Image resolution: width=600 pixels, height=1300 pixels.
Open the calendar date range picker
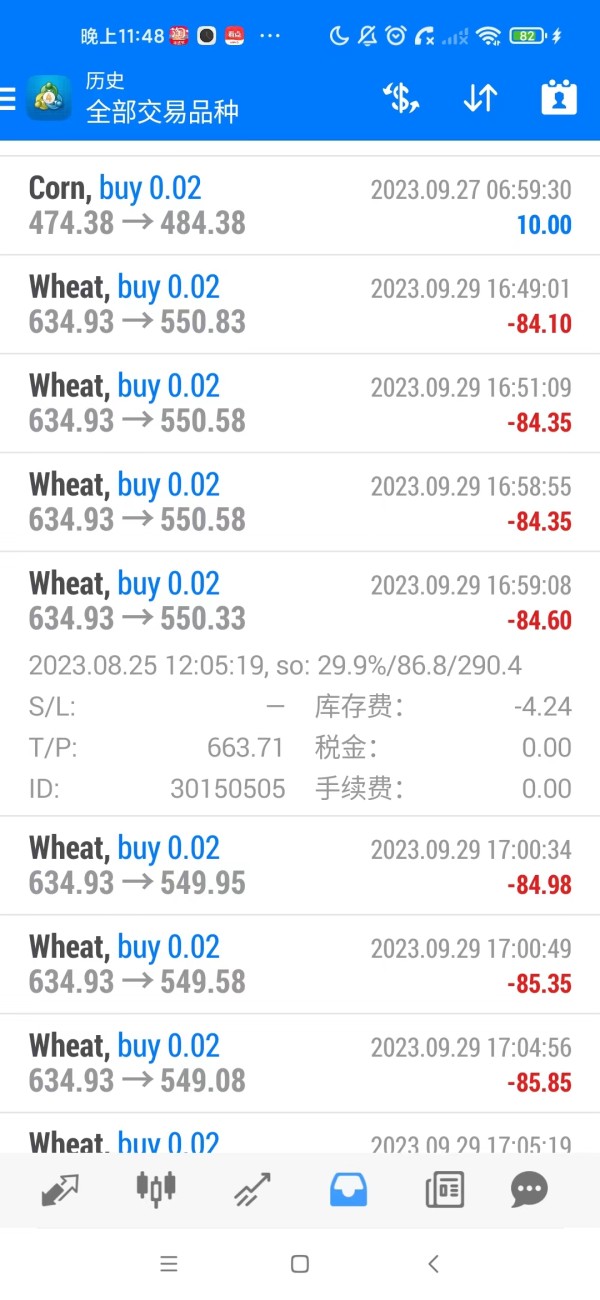(559, 98)
